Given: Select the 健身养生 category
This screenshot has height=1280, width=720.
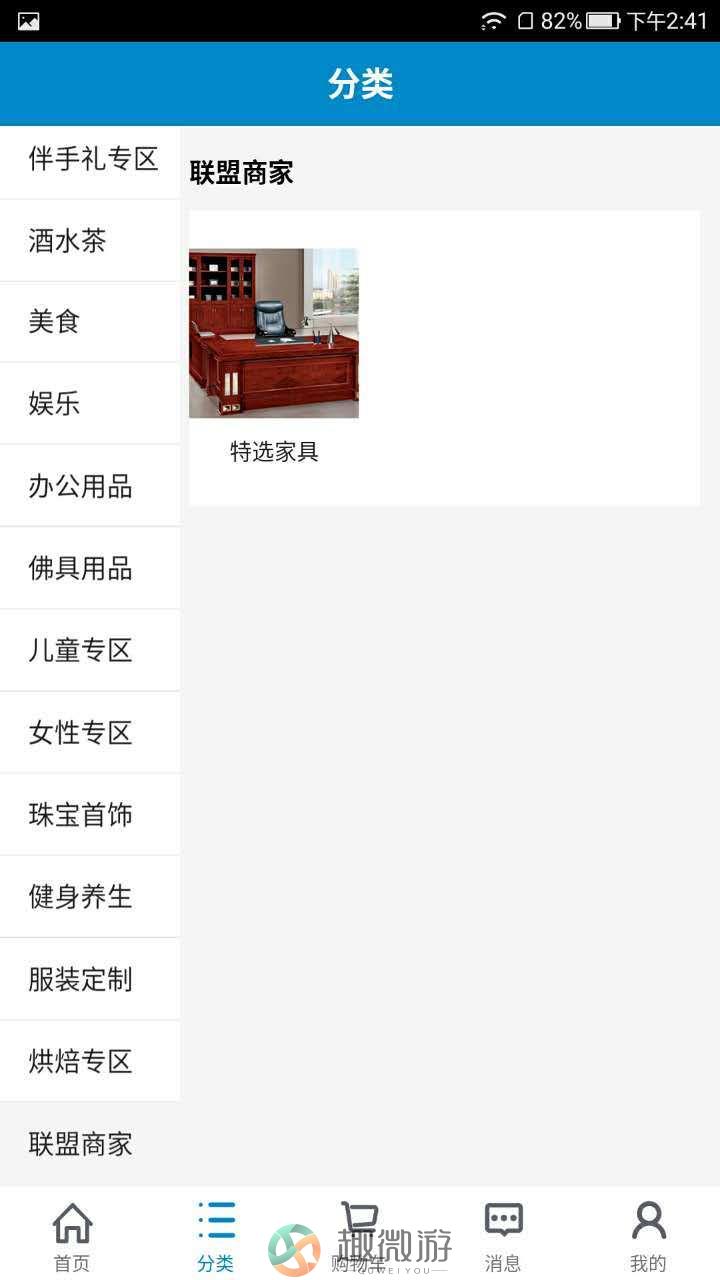Looking at the screenshot, I should coord(90,897).
